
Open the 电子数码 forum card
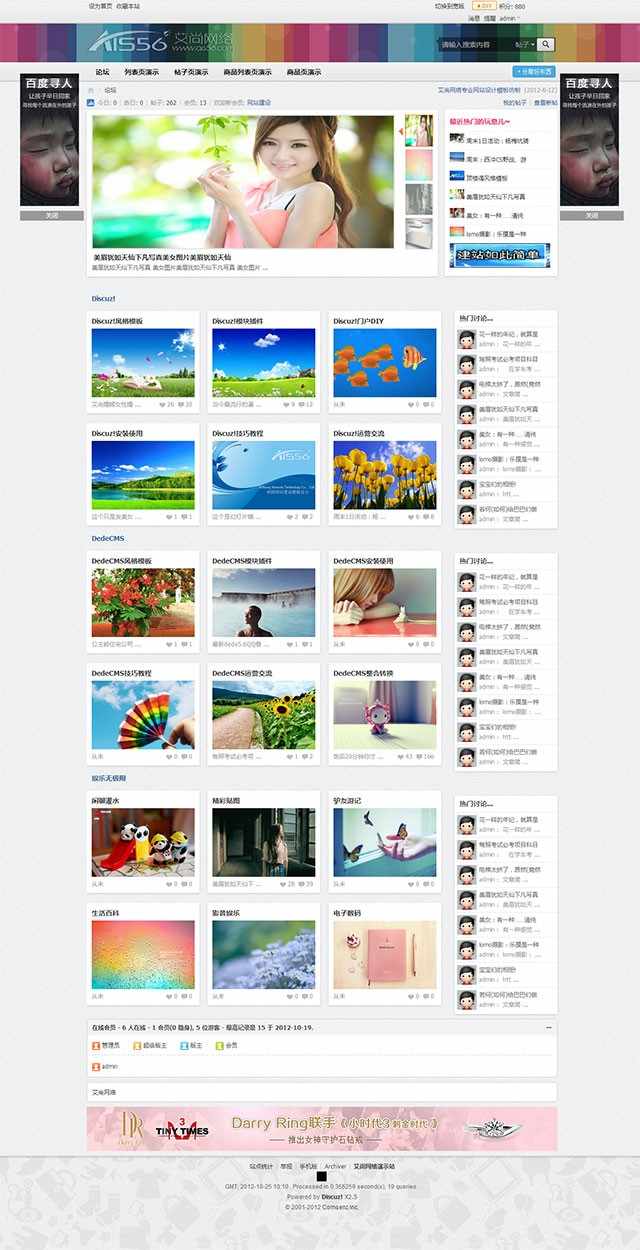tap(384, 955)
